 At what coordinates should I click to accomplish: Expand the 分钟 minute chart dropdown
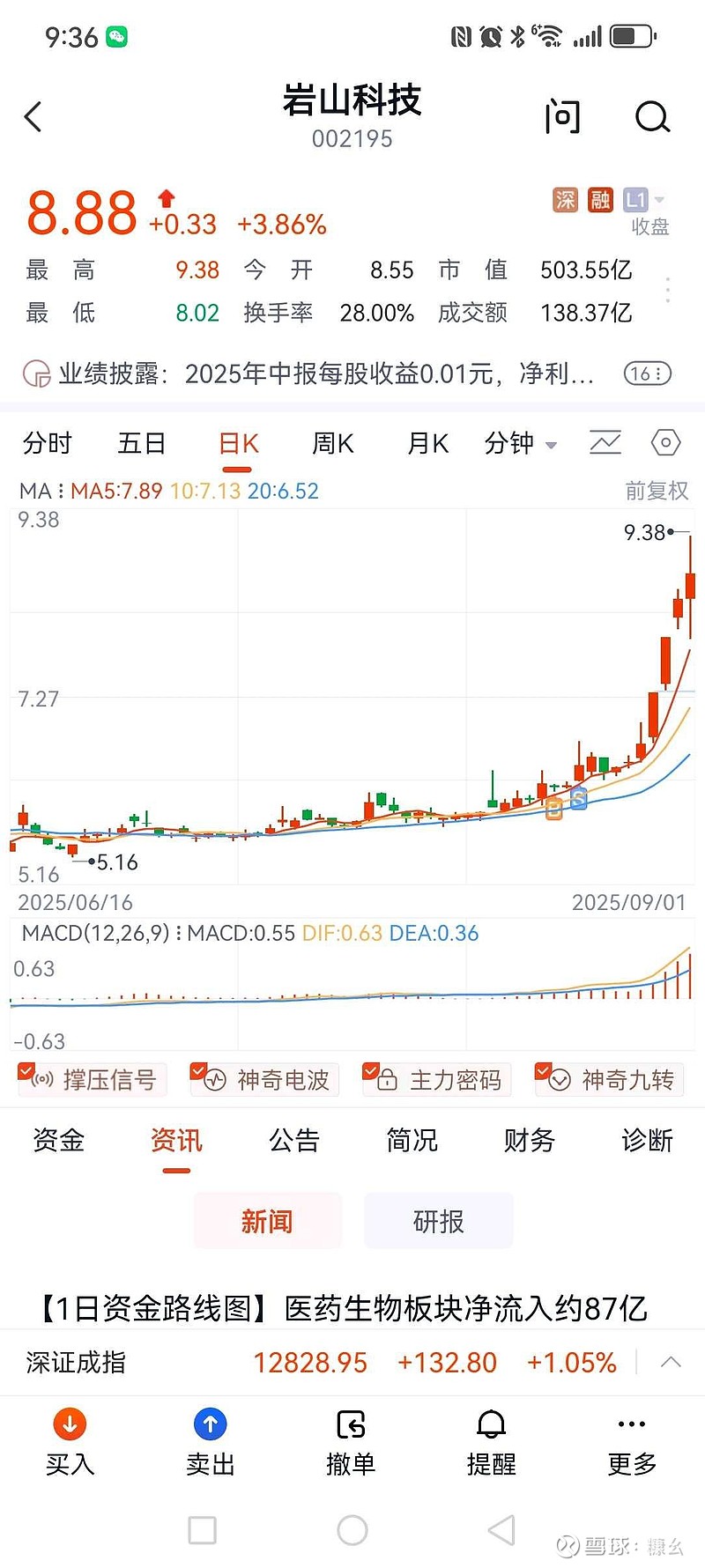tap(520, 443)
